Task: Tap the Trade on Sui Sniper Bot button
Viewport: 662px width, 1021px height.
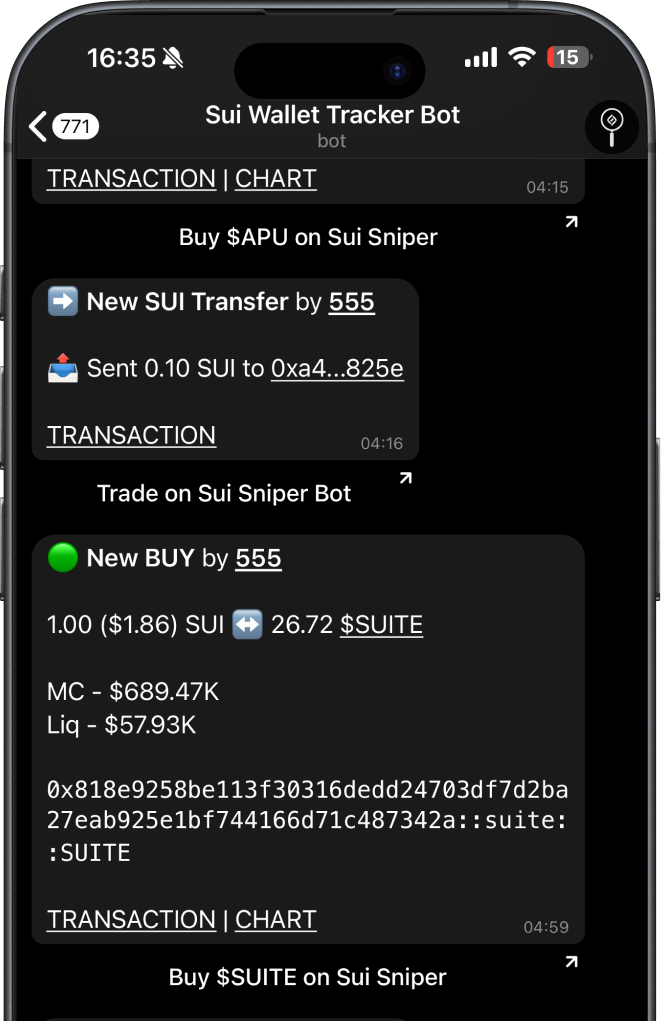Action: [x=224, y=493]
